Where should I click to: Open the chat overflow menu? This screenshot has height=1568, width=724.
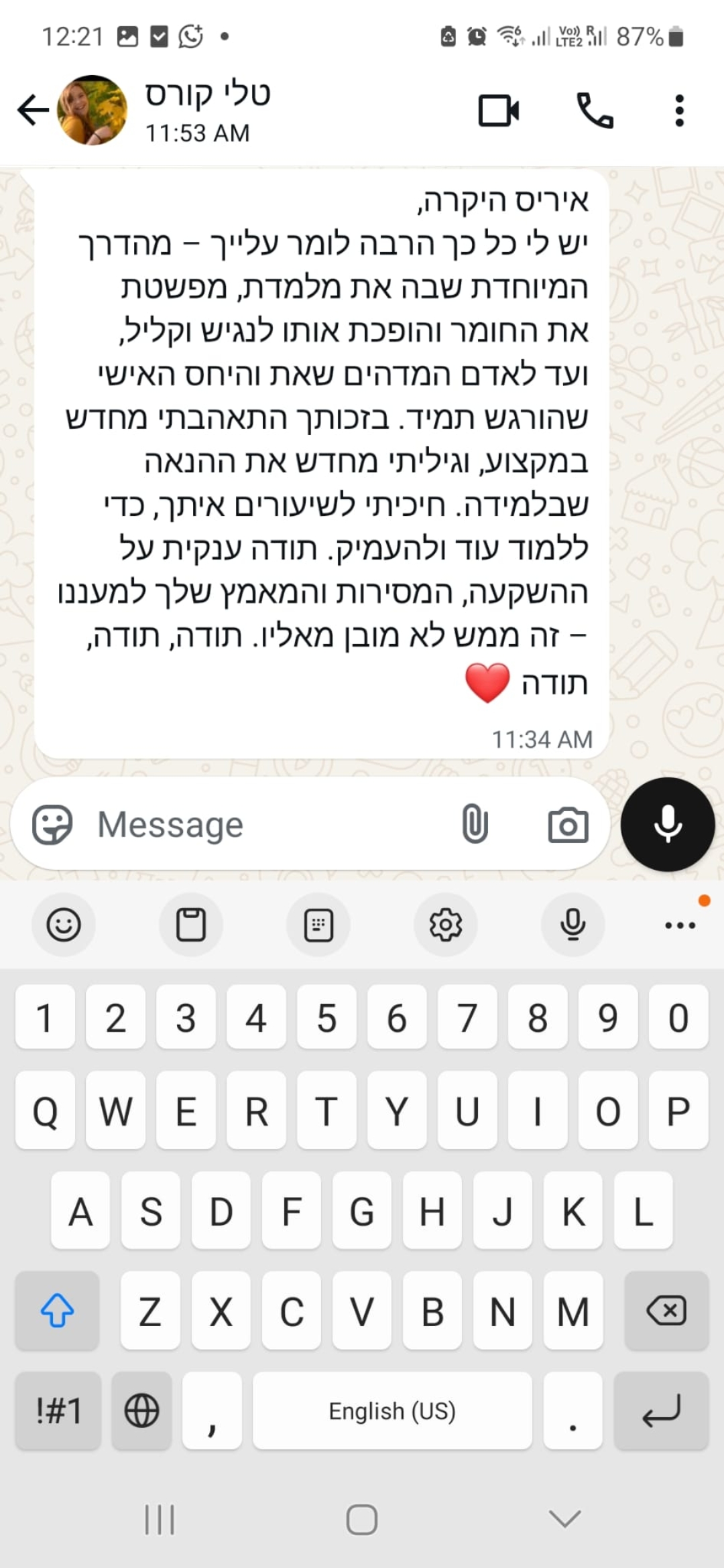point(679,111)
